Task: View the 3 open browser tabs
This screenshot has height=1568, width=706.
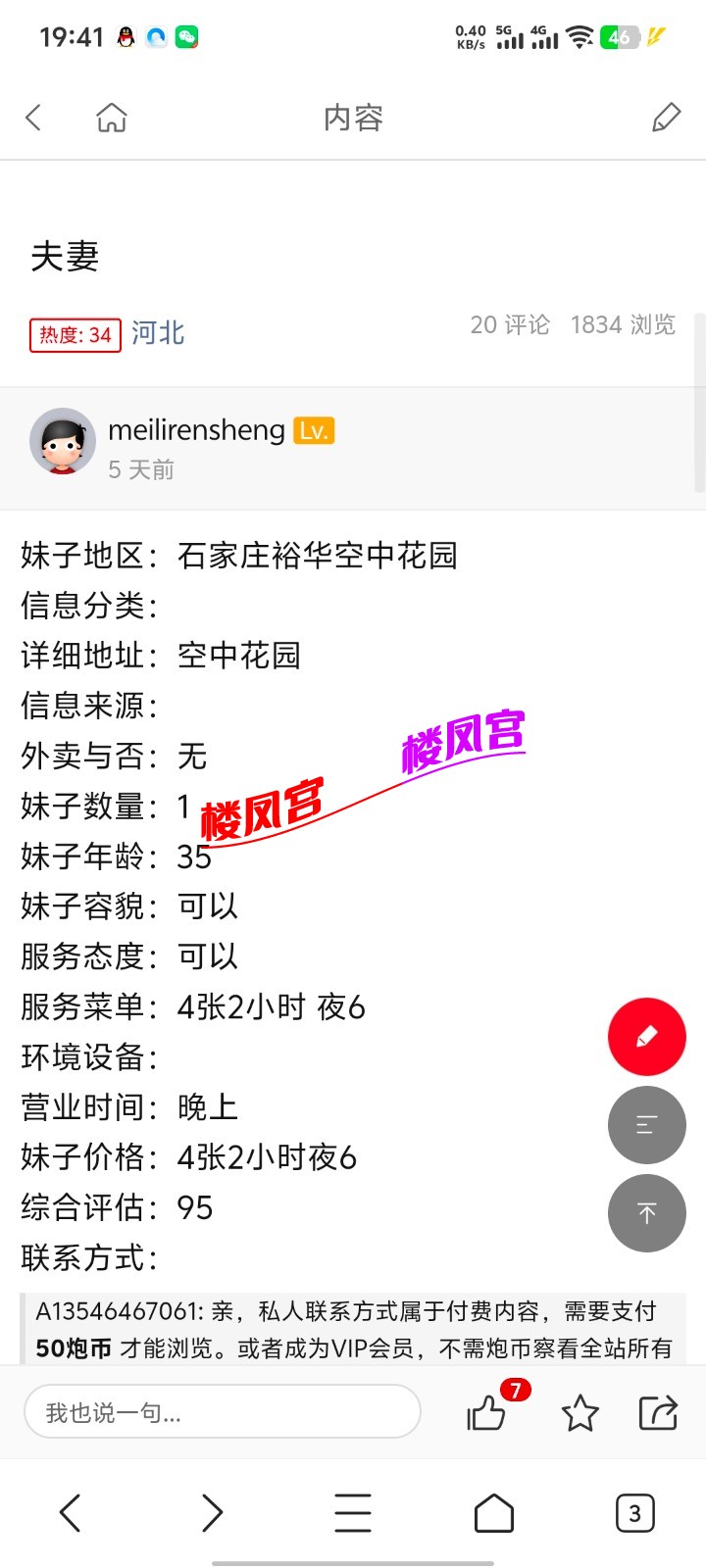Action: tap(634, 1513)
